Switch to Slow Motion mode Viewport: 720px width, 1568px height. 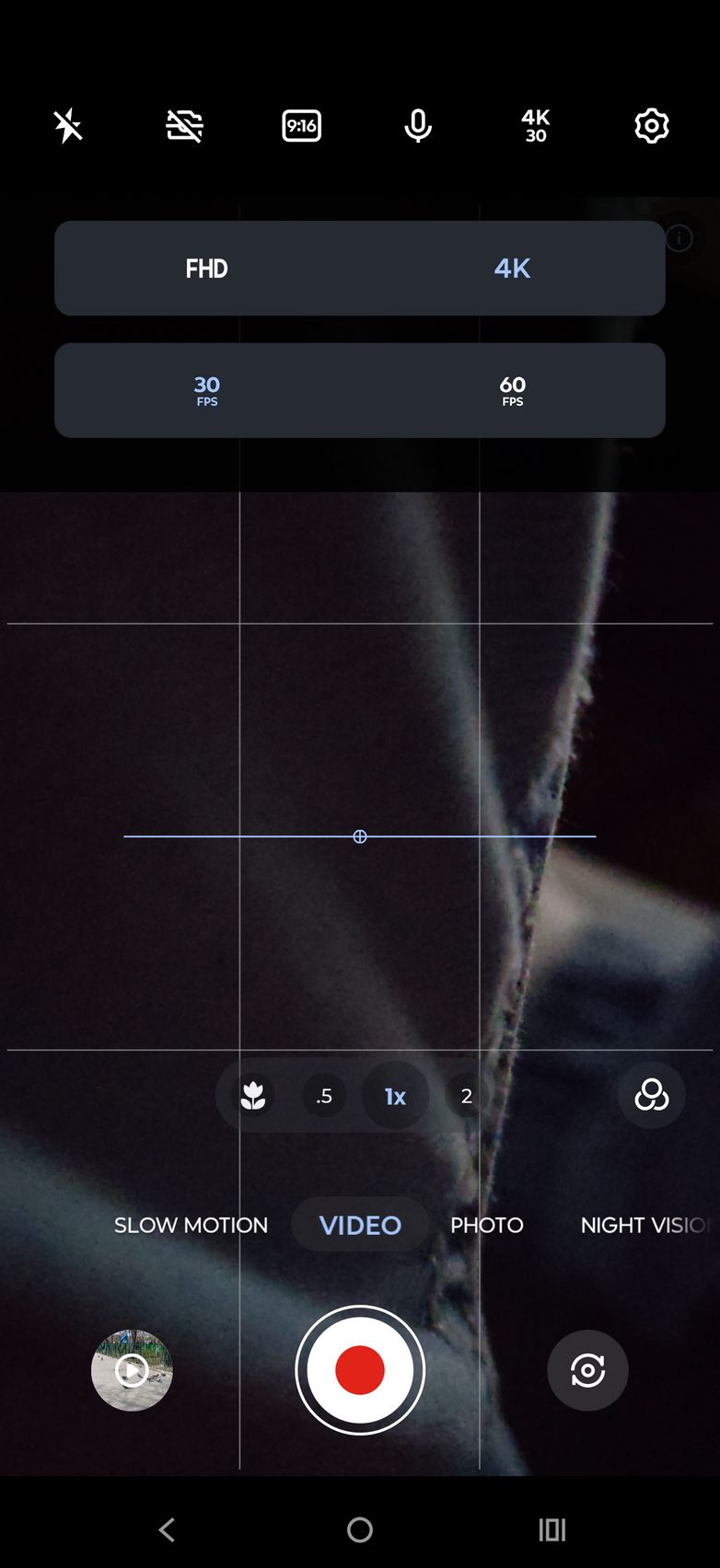191,1225
